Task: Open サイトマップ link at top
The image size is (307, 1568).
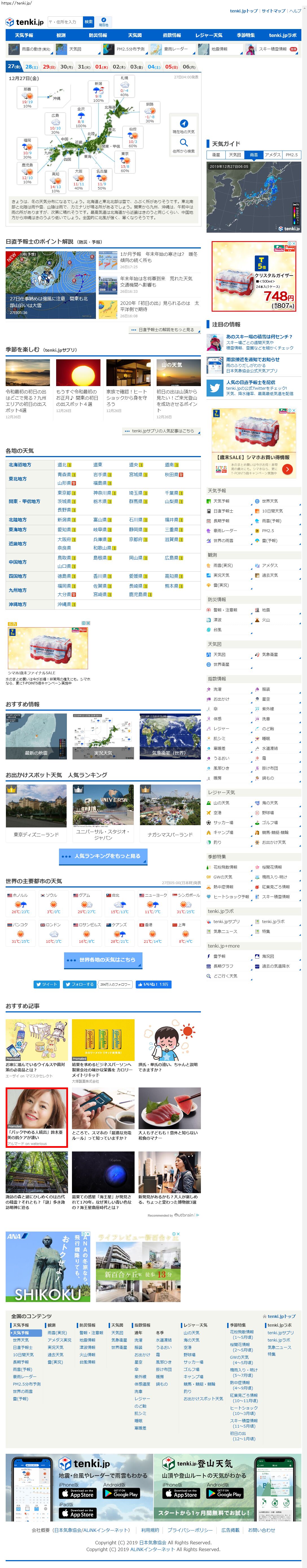Action: click(273, 11)
